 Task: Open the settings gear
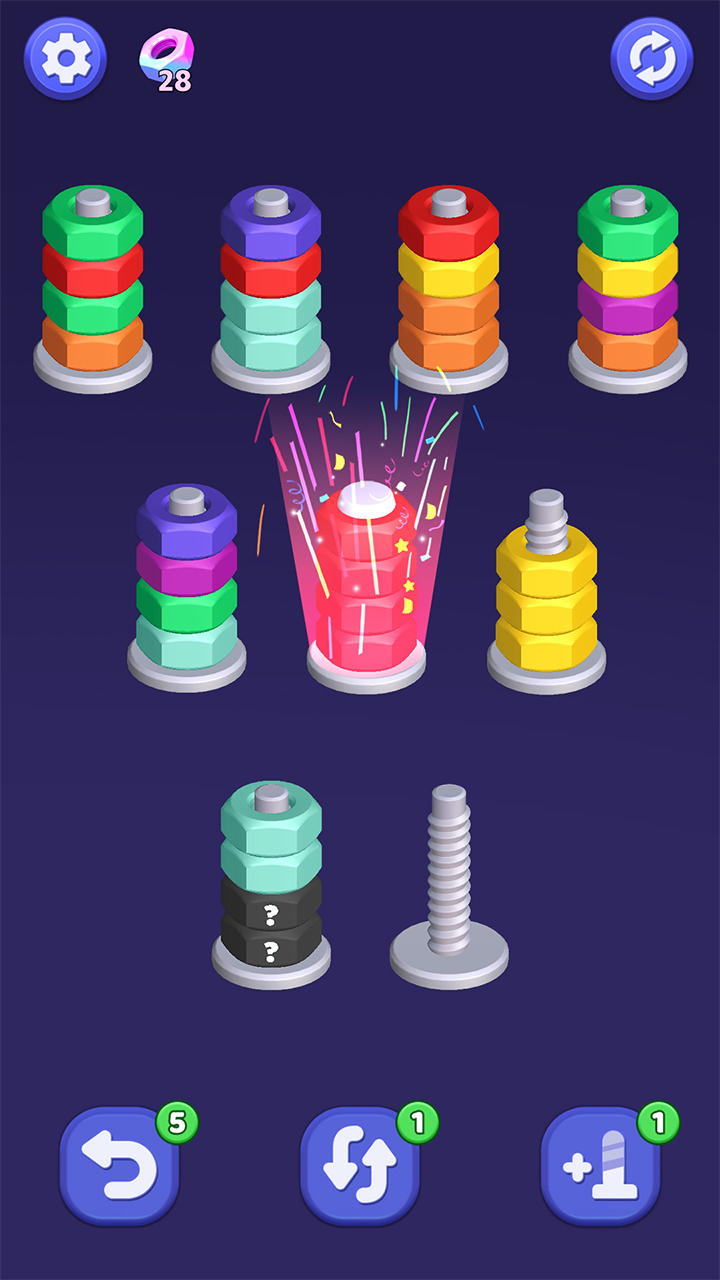point(65,59)
